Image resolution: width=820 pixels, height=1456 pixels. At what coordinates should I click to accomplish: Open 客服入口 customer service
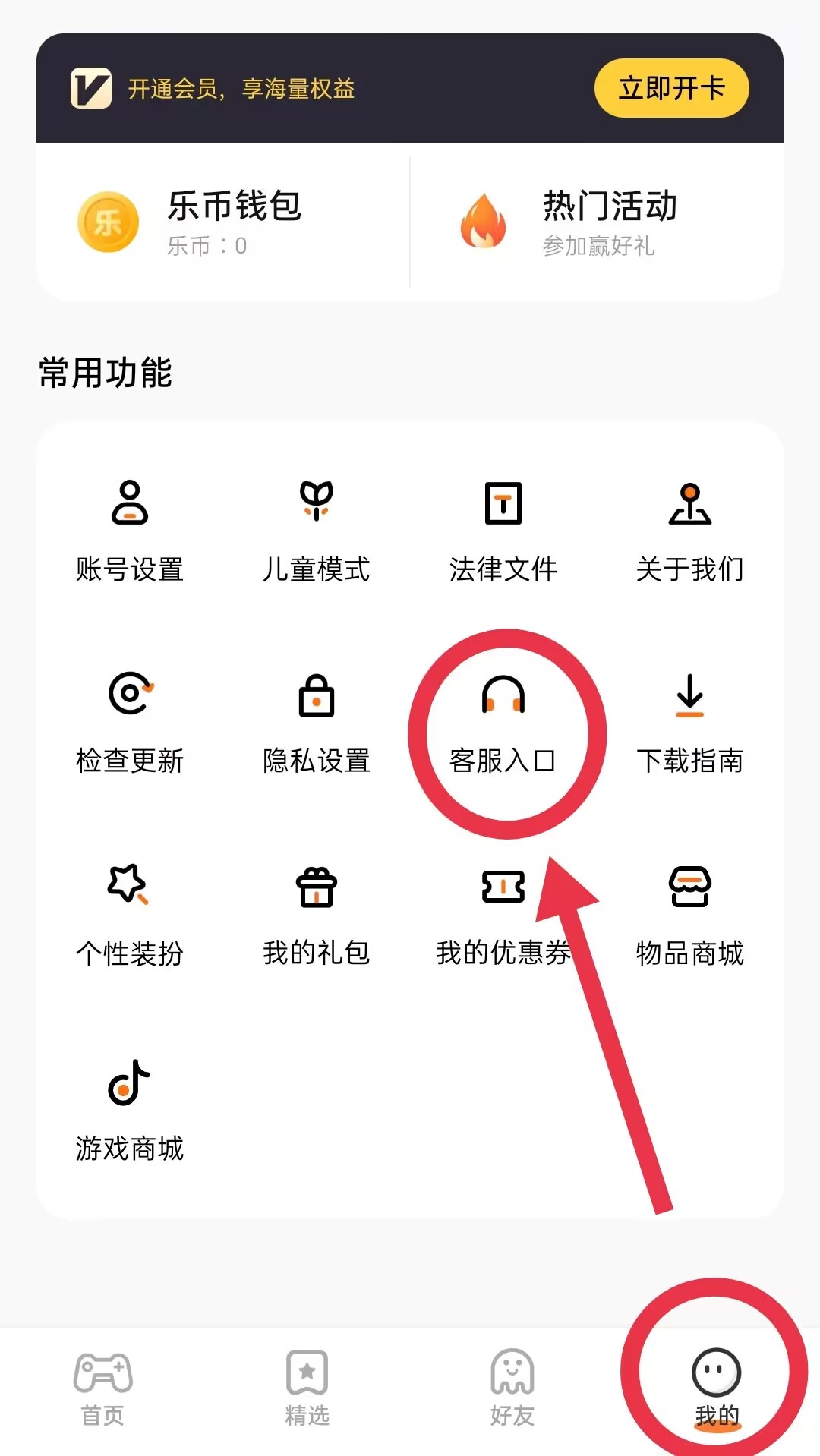[x=503, y=723]
